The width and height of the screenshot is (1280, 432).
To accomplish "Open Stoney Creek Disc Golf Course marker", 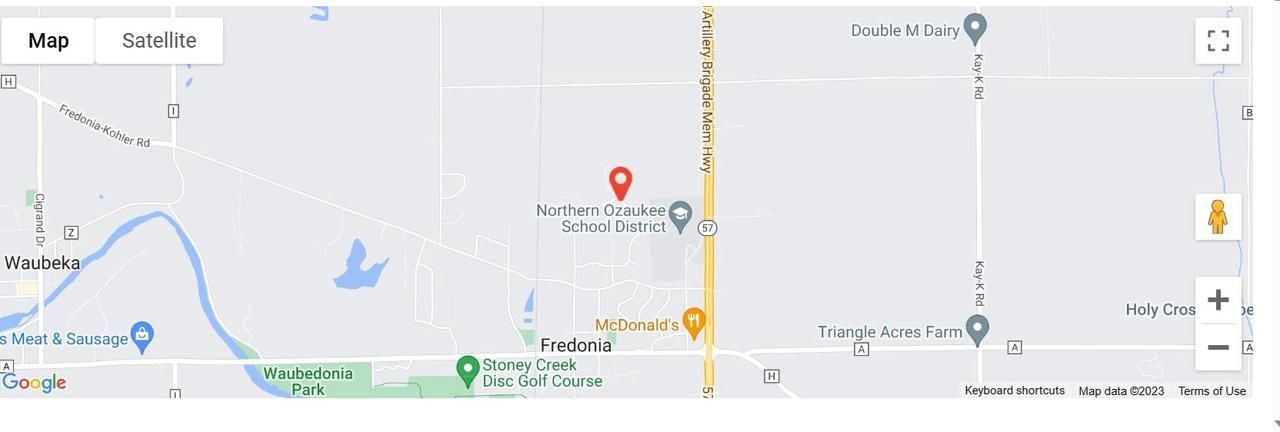I will click(x=467, y=369).
